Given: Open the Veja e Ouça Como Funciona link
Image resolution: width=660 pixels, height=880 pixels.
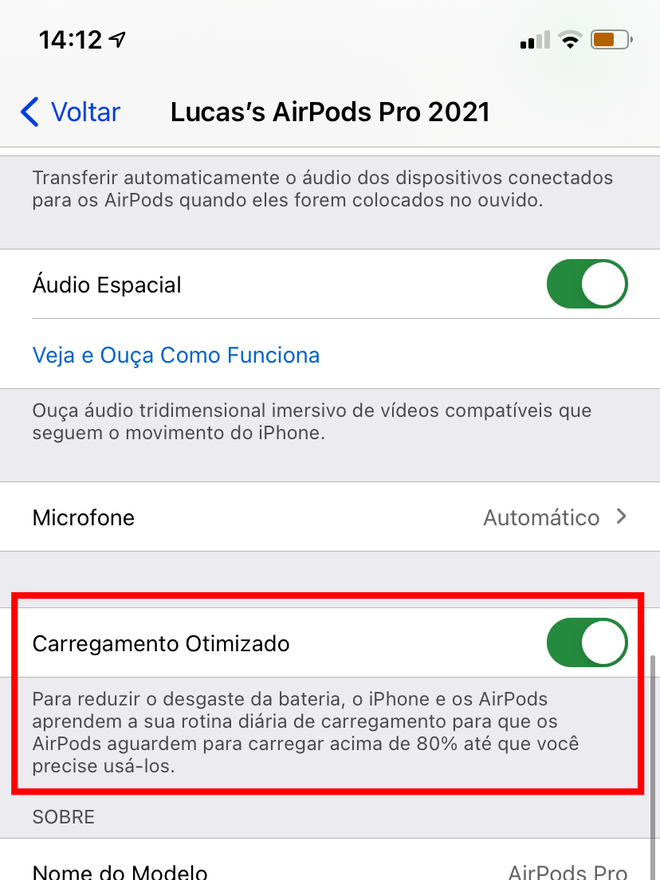Looking at the screenshot, I should click(176, 355).
